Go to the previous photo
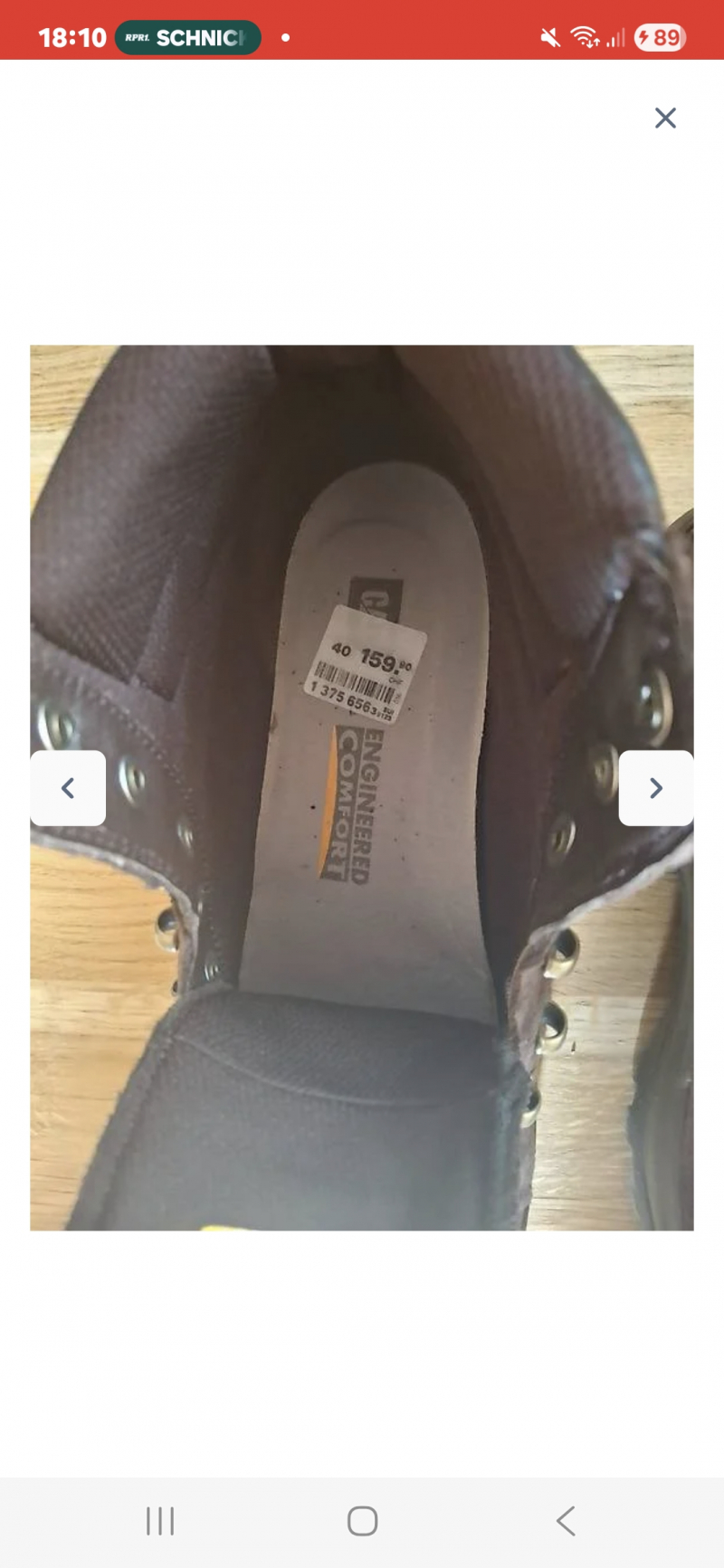Screen dimensions: 724x1568 pos(68,788)
